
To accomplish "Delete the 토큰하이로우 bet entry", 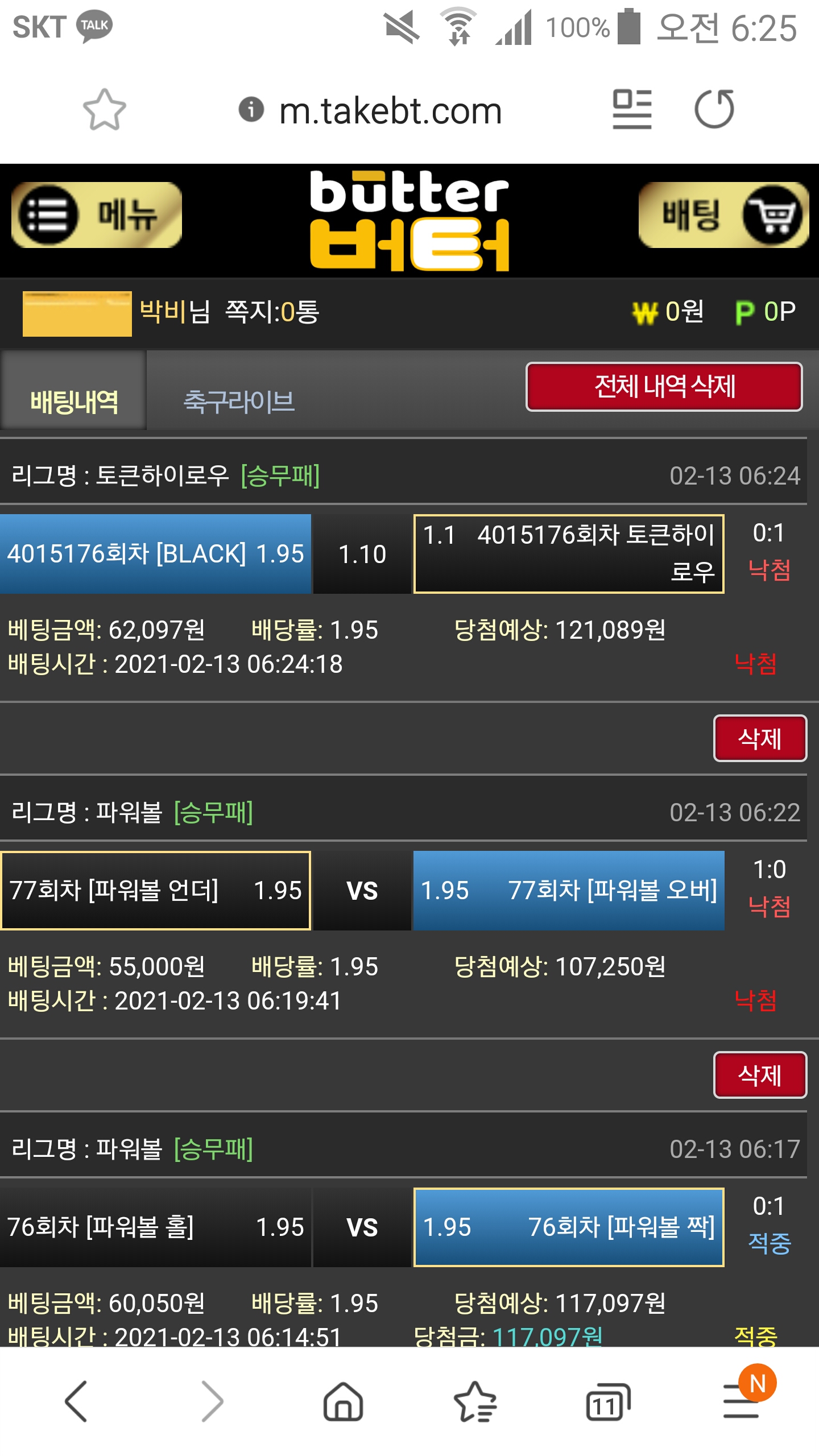I will [x=759, y=738].
